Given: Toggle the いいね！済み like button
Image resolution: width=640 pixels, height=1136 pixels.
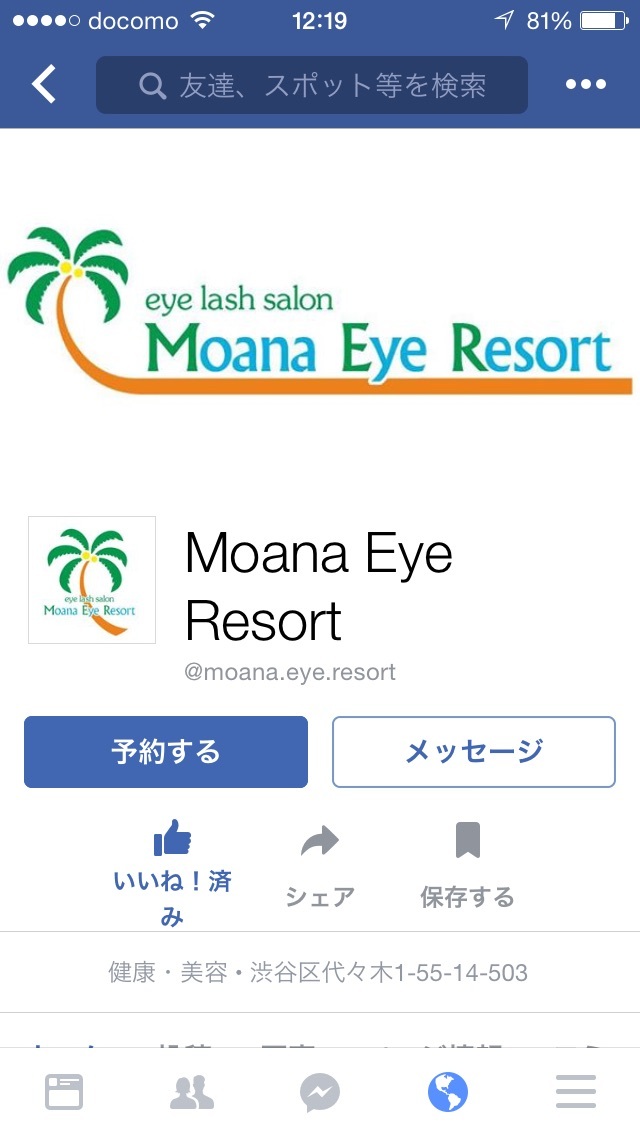Looking at the screenshot, I should coord(172,868).
